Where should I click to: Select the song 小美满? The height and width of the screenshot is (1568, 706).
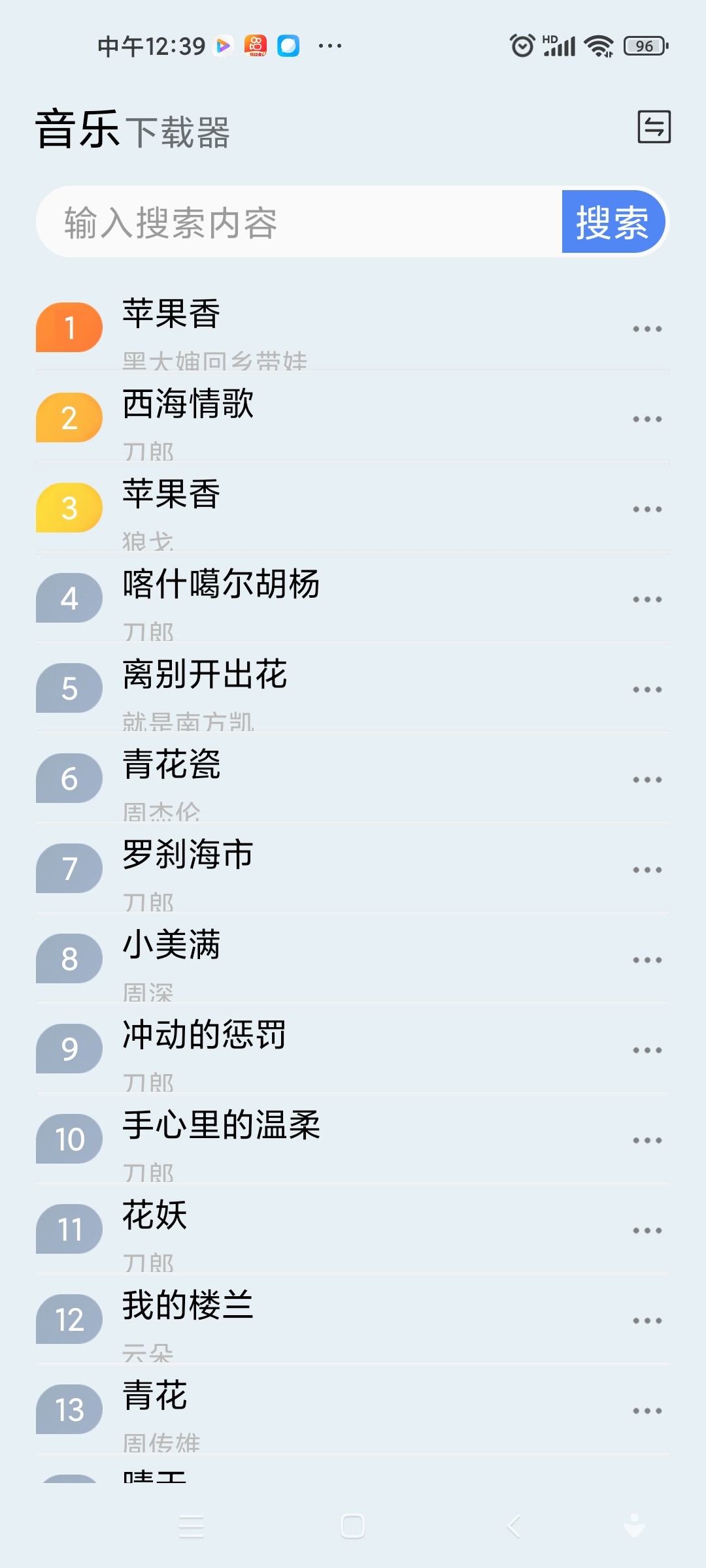point(353,958)
